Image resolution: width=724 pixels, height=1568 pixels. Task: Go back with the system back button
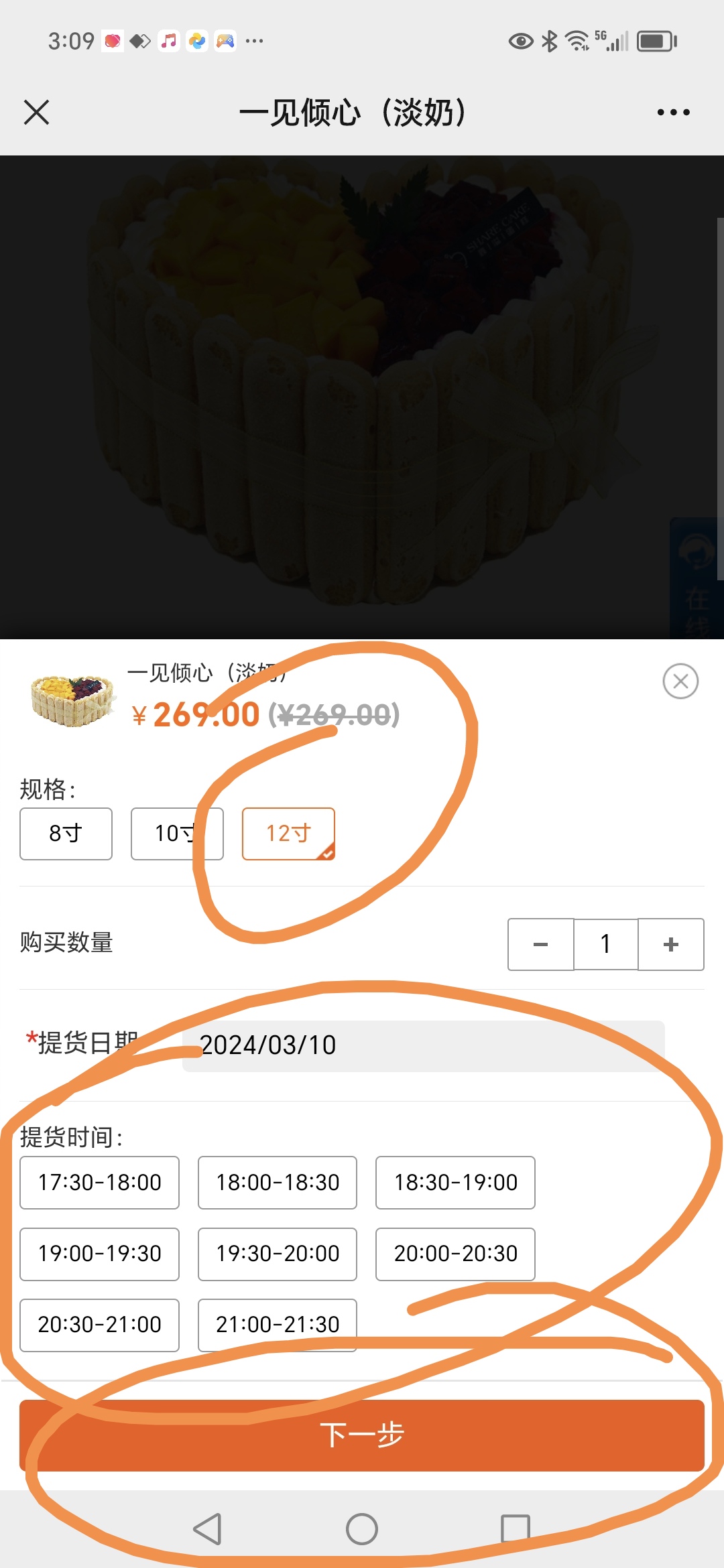207,1529
